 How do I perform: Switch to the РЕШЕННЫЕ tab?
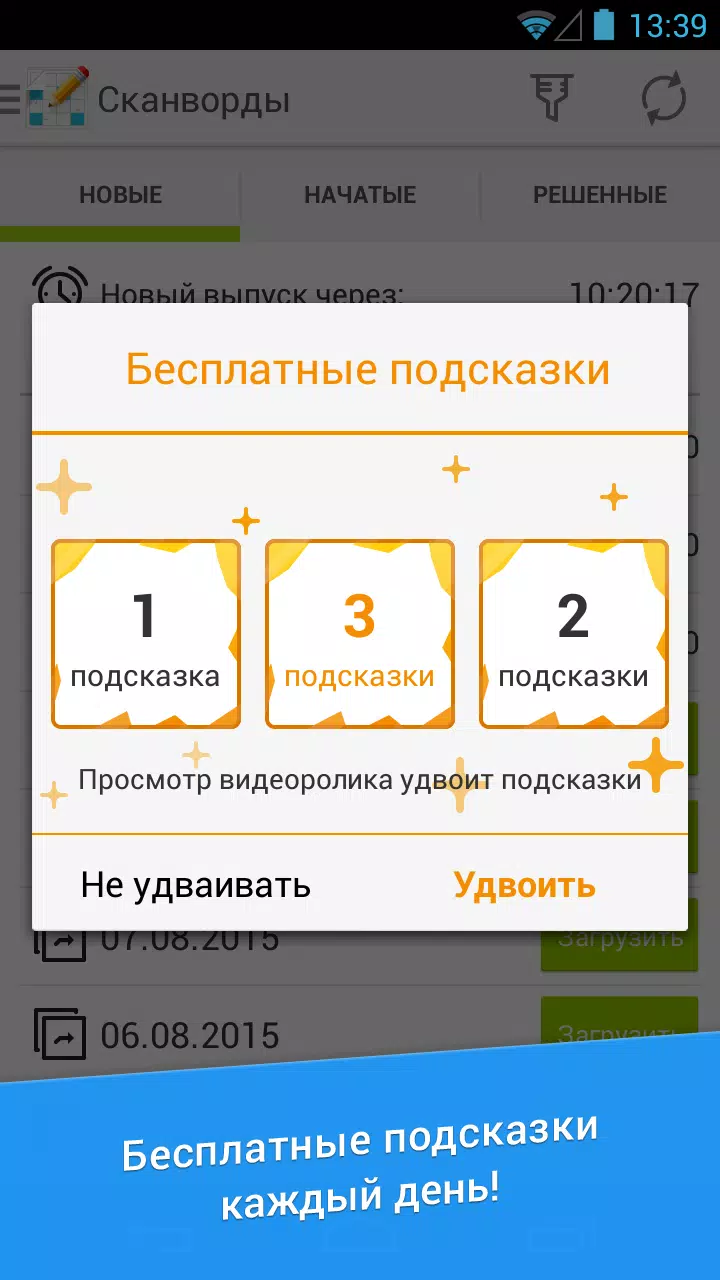pyautogui.click(x=599, y=194)
